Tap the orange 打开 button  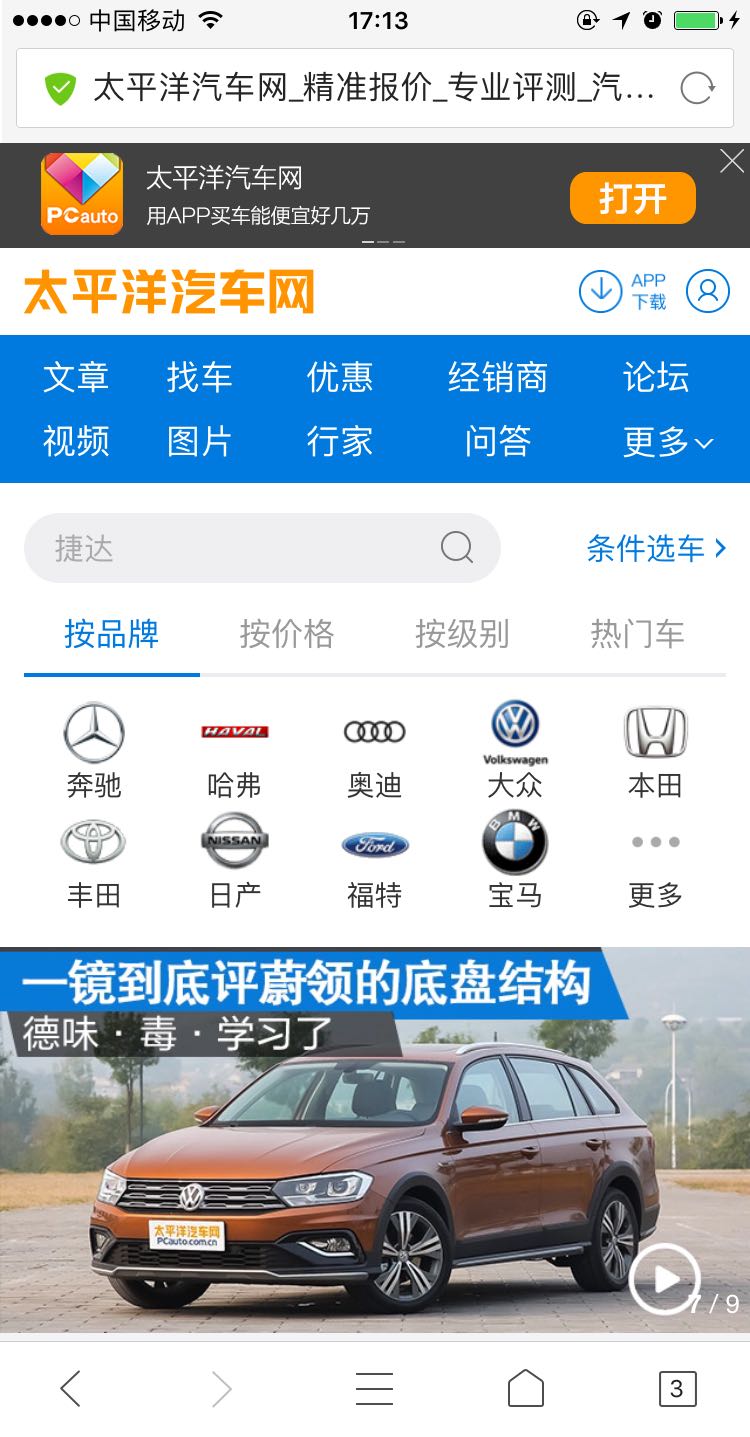tap(632, 198)
